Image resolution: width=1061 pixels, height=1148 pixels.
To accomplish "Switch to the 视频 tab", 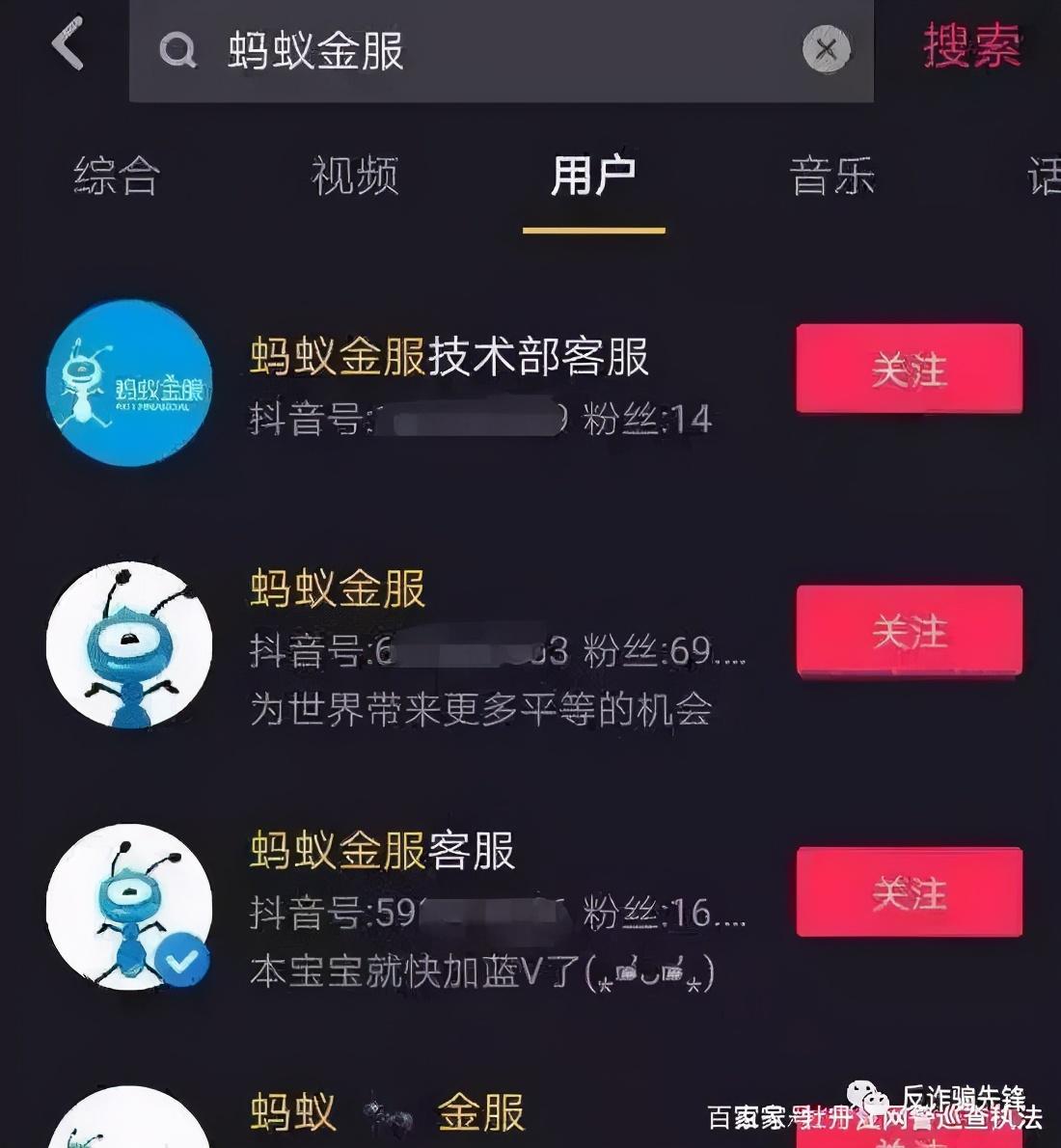I will 355,177.
